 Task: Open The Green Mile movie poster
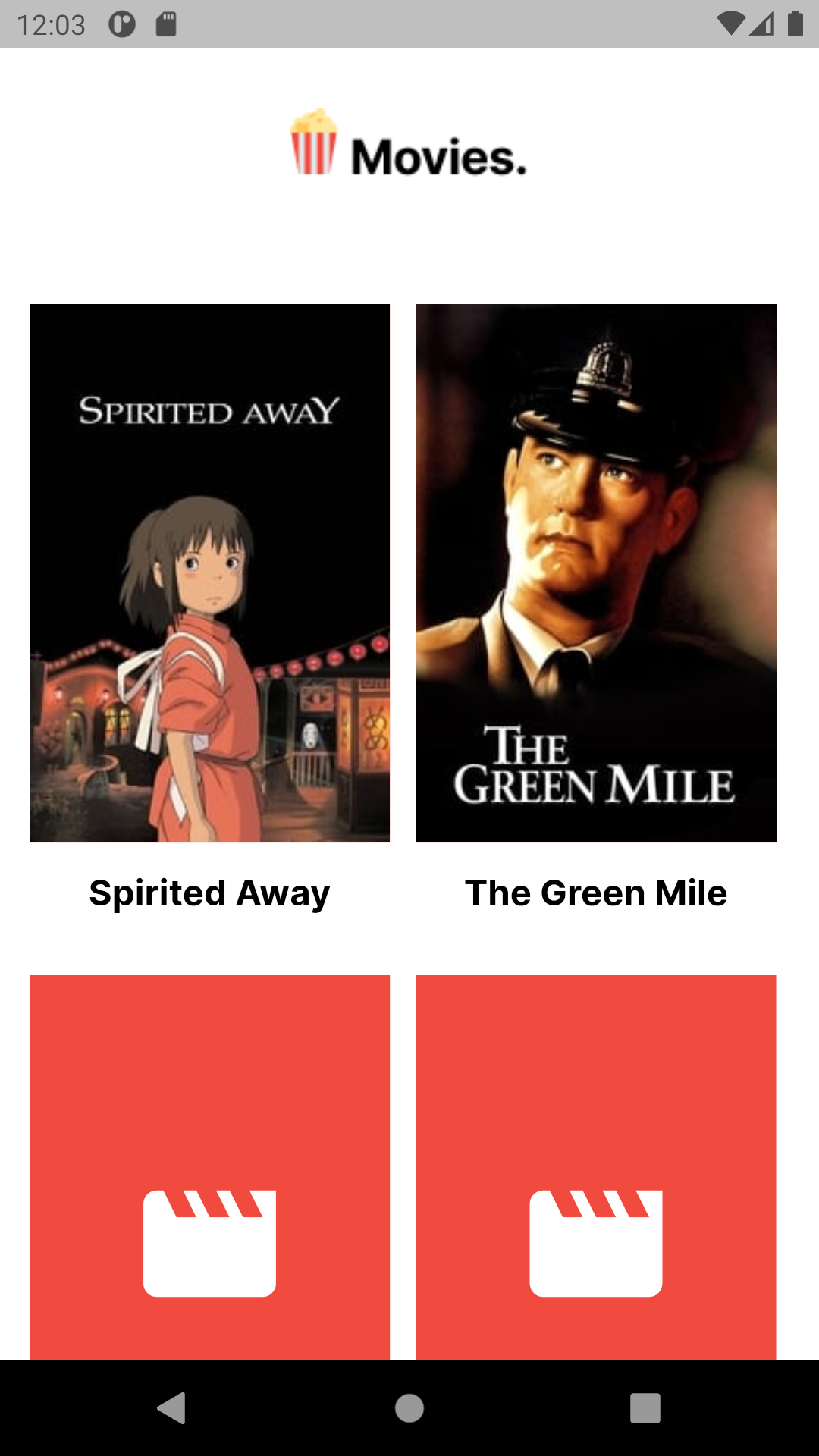click(x=596, y=573)
